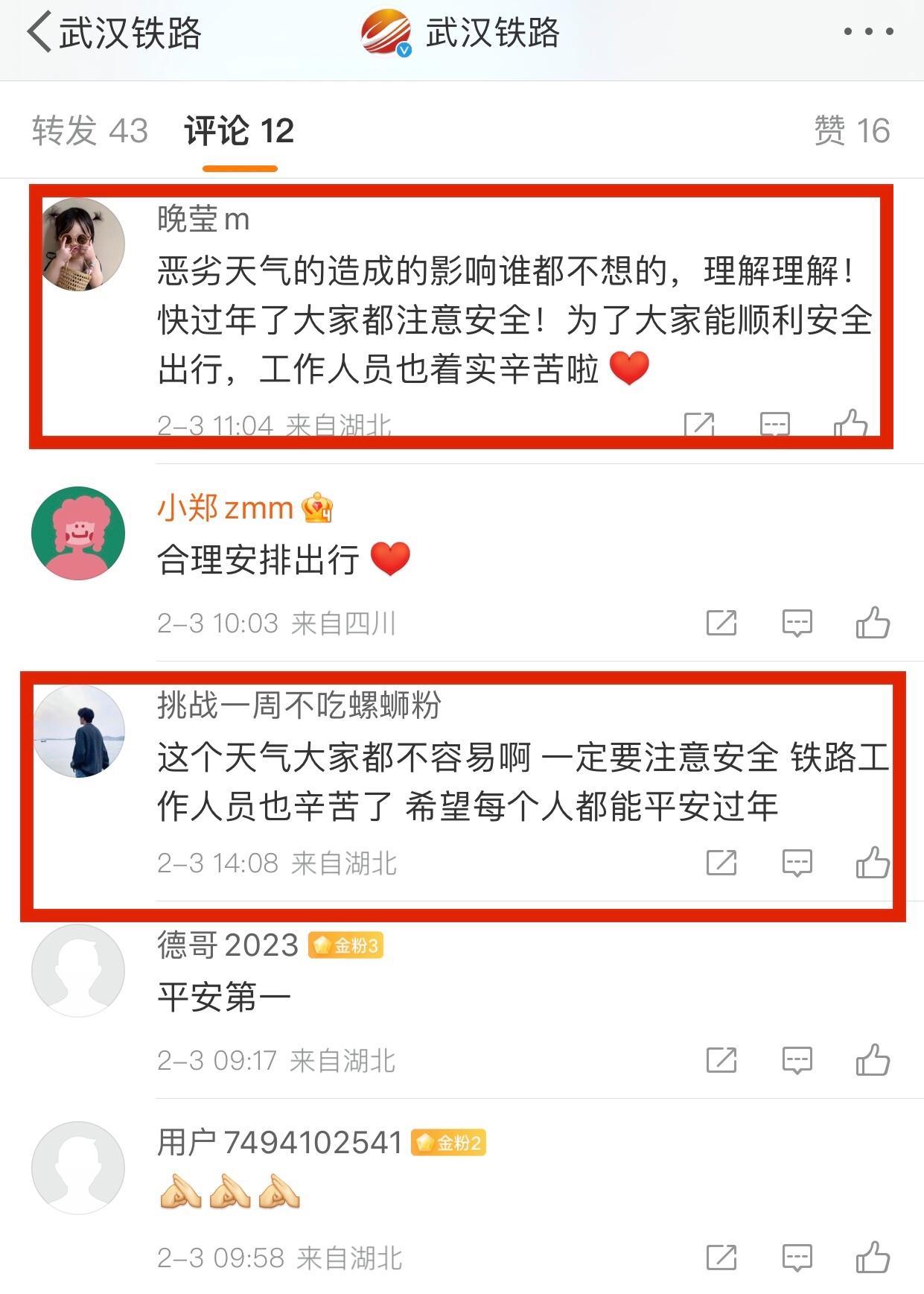Open 晚莹m's avatar
The image size is (924, 1294).
(x=82, y=244)
